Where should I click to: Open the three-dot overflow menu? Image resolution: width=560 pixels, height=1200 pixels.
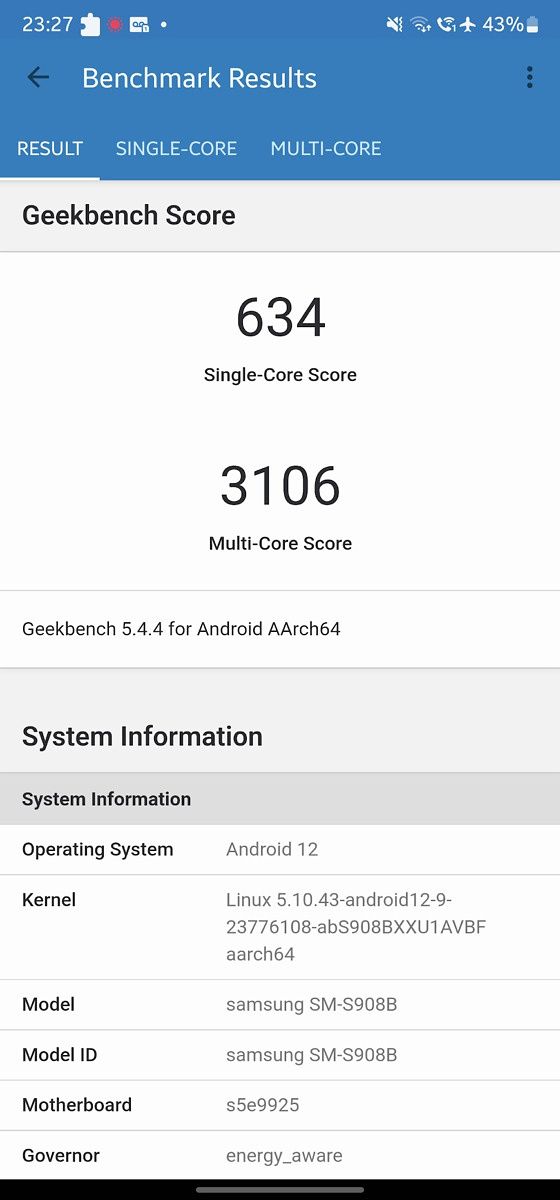pos(529,78)
